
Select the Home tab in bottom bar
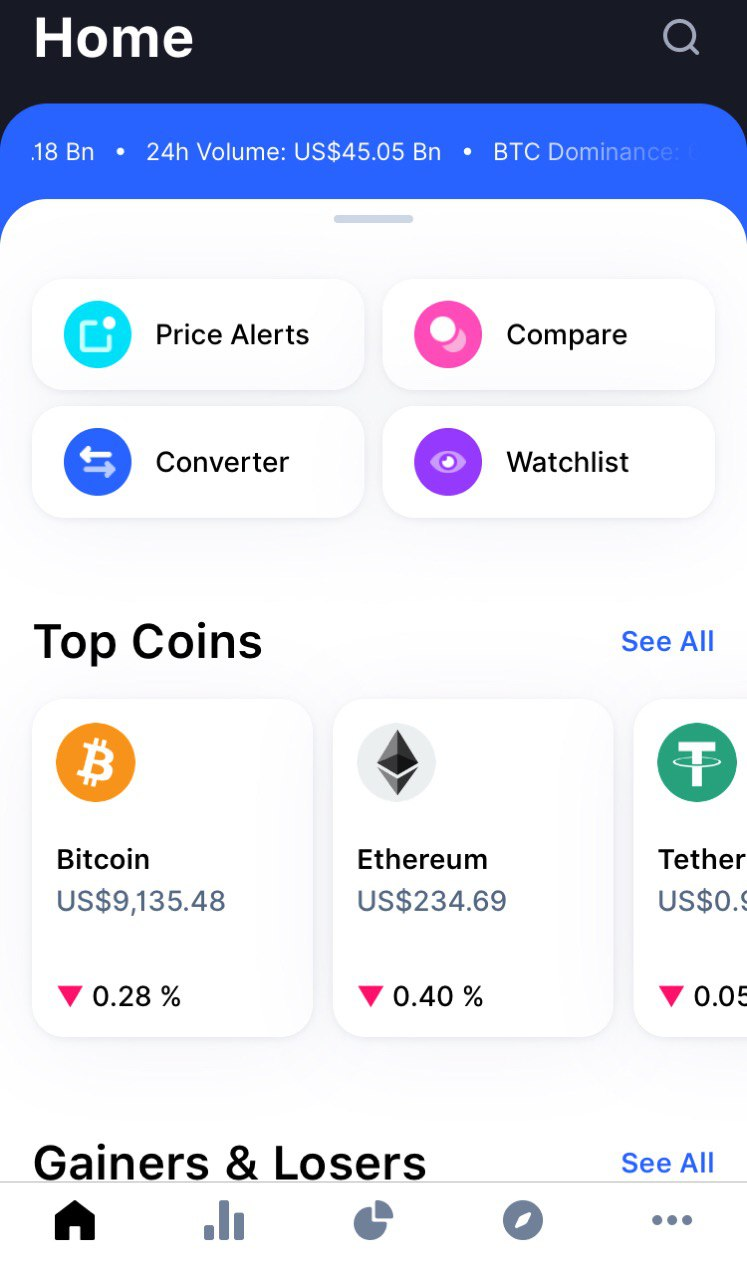click(x=75, y=1221)
